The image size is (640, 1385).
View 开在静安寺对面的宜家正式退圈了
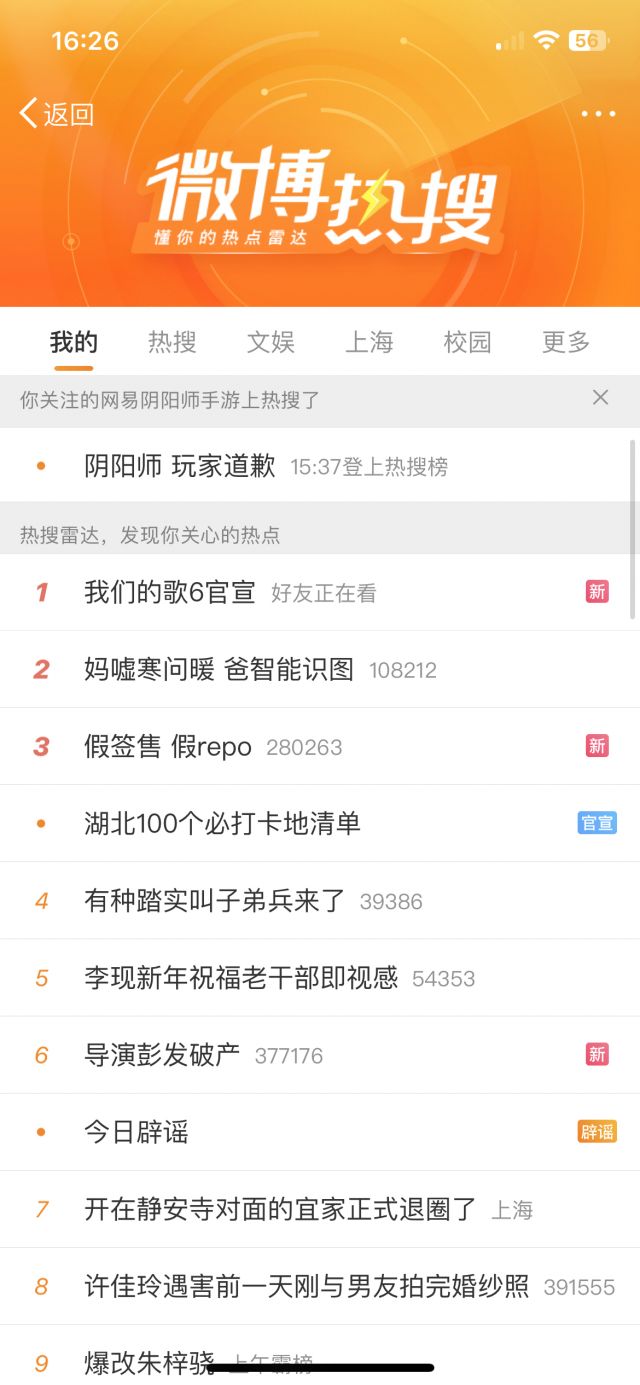click(280, 1210)
